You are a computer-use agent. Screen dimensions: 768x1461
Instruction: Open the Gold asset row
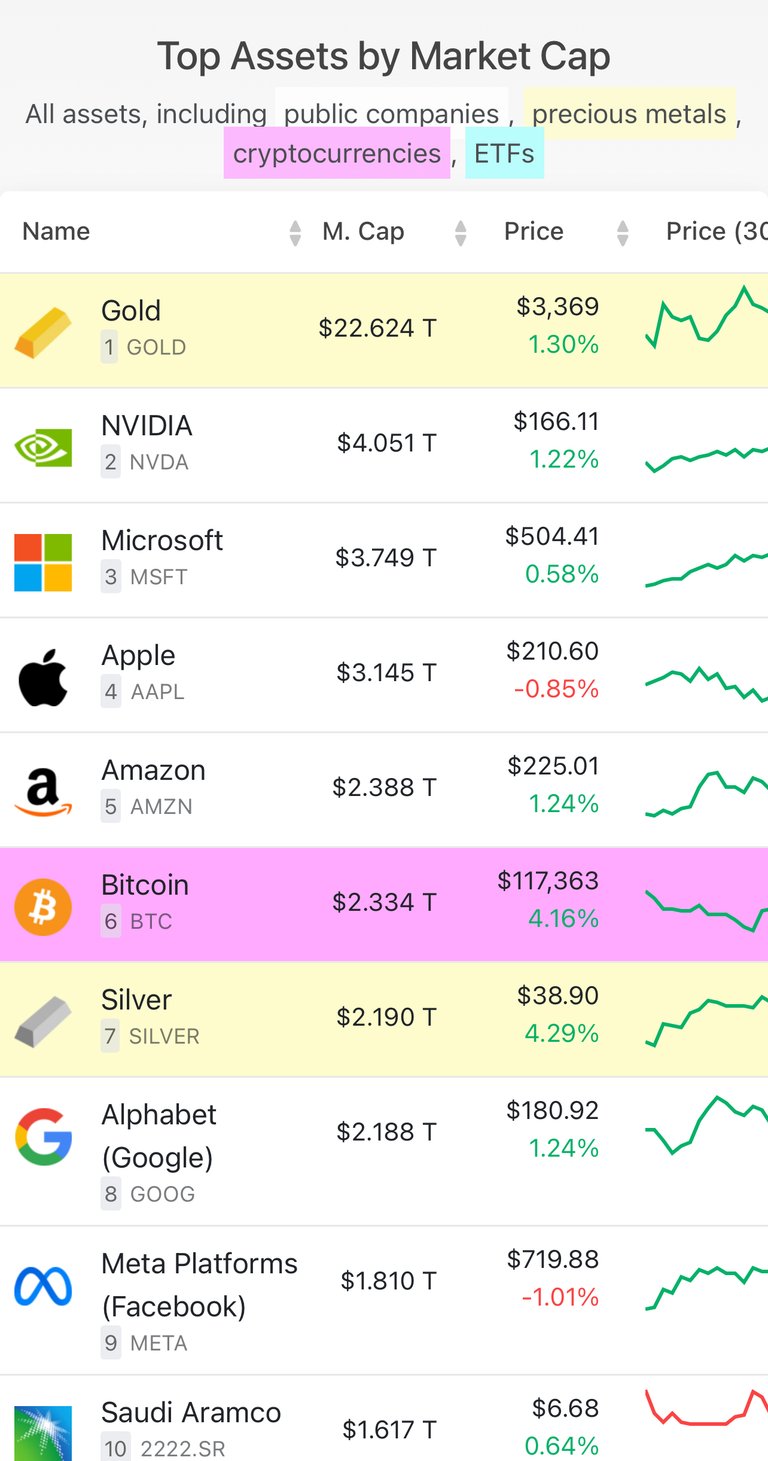[384, 330]
